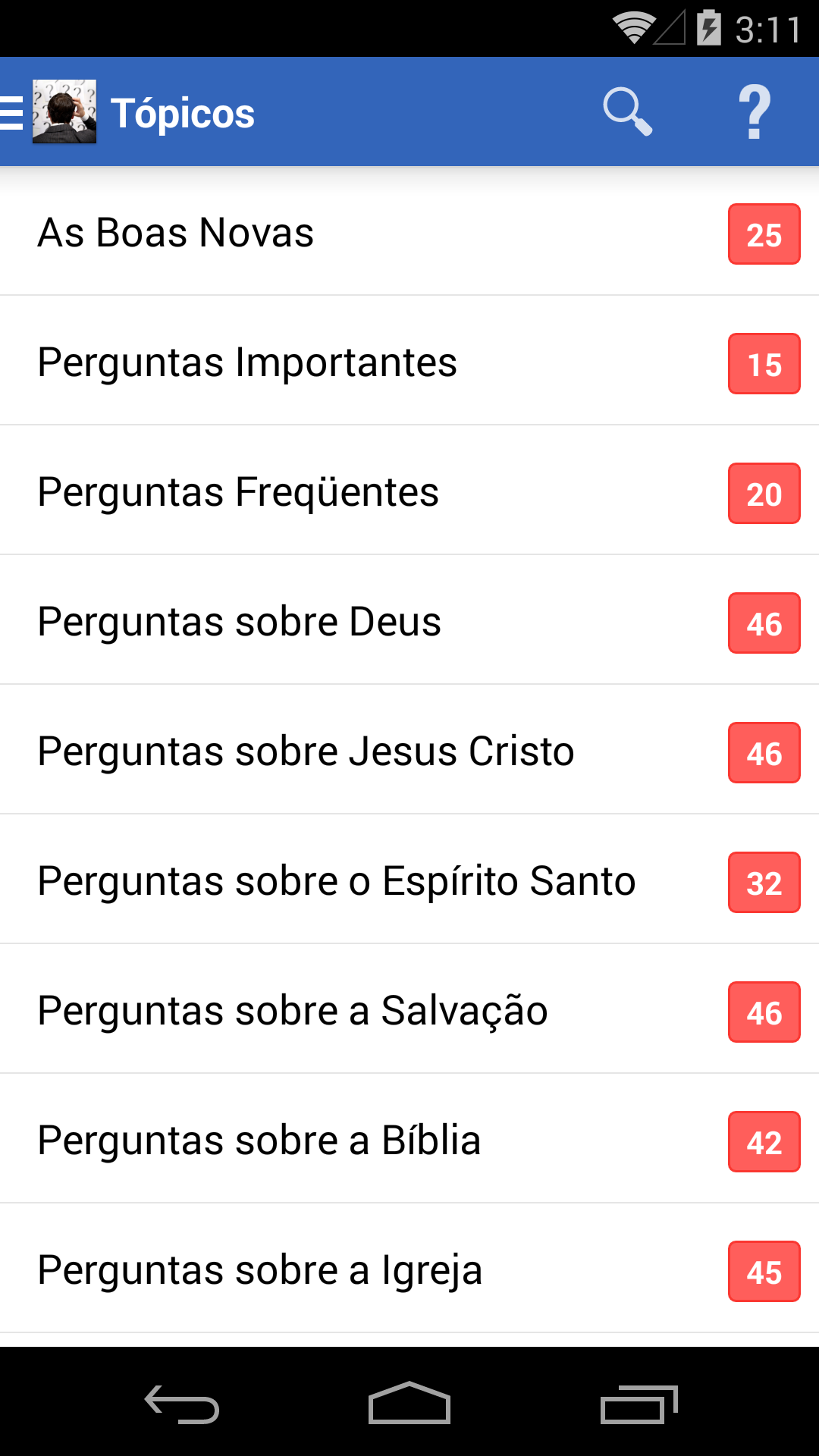Open Perguntas Freqüentes
This screenshot has width=819, height=1456.
click(409, 491)
